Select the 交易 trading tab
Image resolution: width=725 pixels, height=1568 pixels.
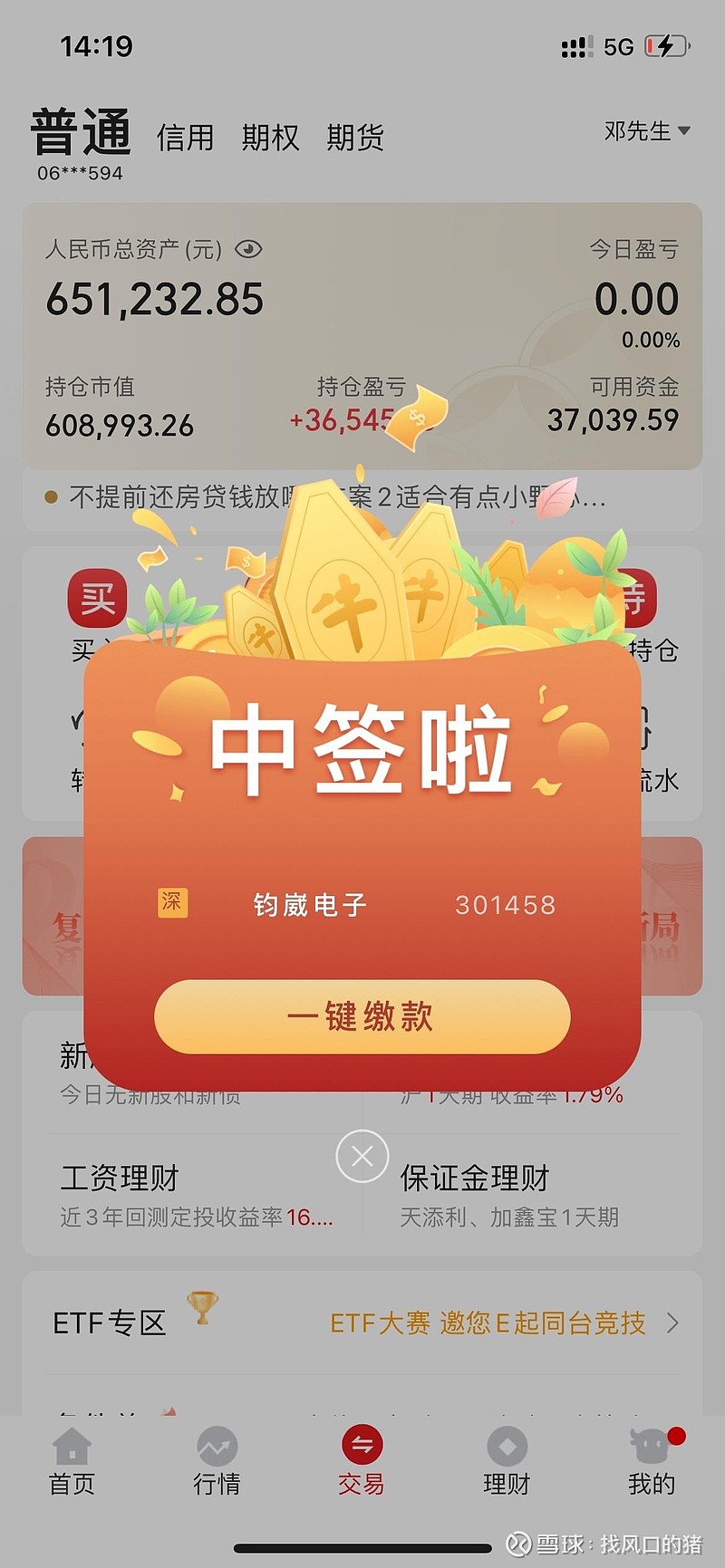point(362,1461)
